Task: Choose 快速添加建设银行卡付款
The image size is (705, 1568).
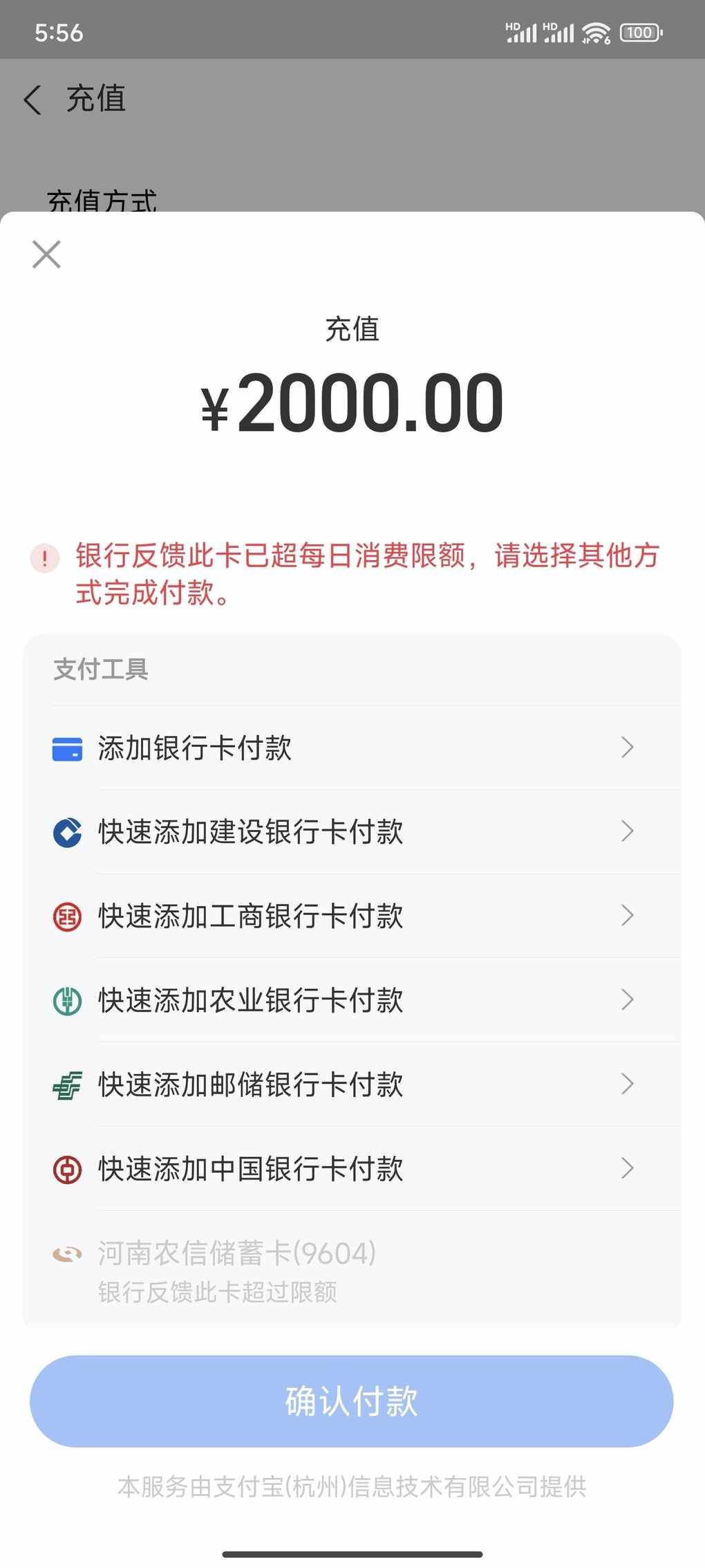Action: click(x=352, y=832)
